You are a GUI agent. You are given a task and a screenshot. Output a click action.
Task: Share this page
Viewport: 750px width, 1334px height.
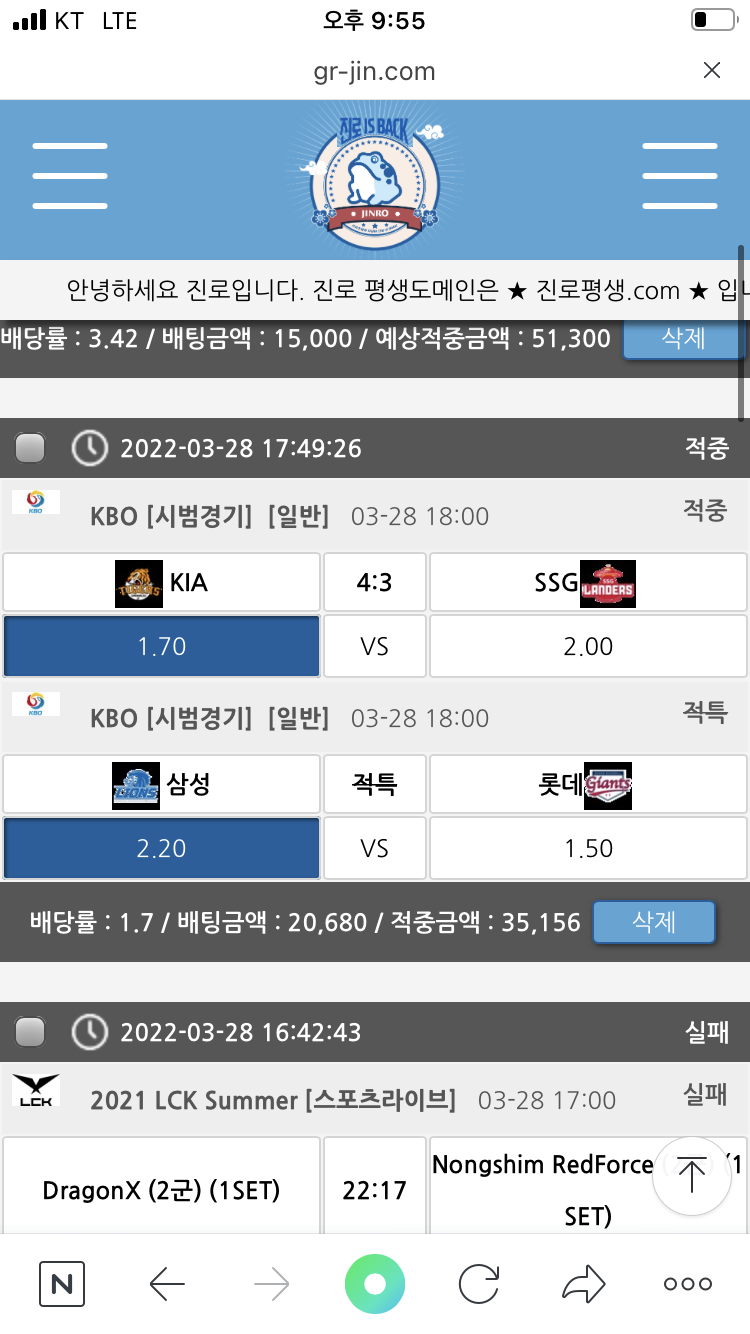click(584, 1283)
